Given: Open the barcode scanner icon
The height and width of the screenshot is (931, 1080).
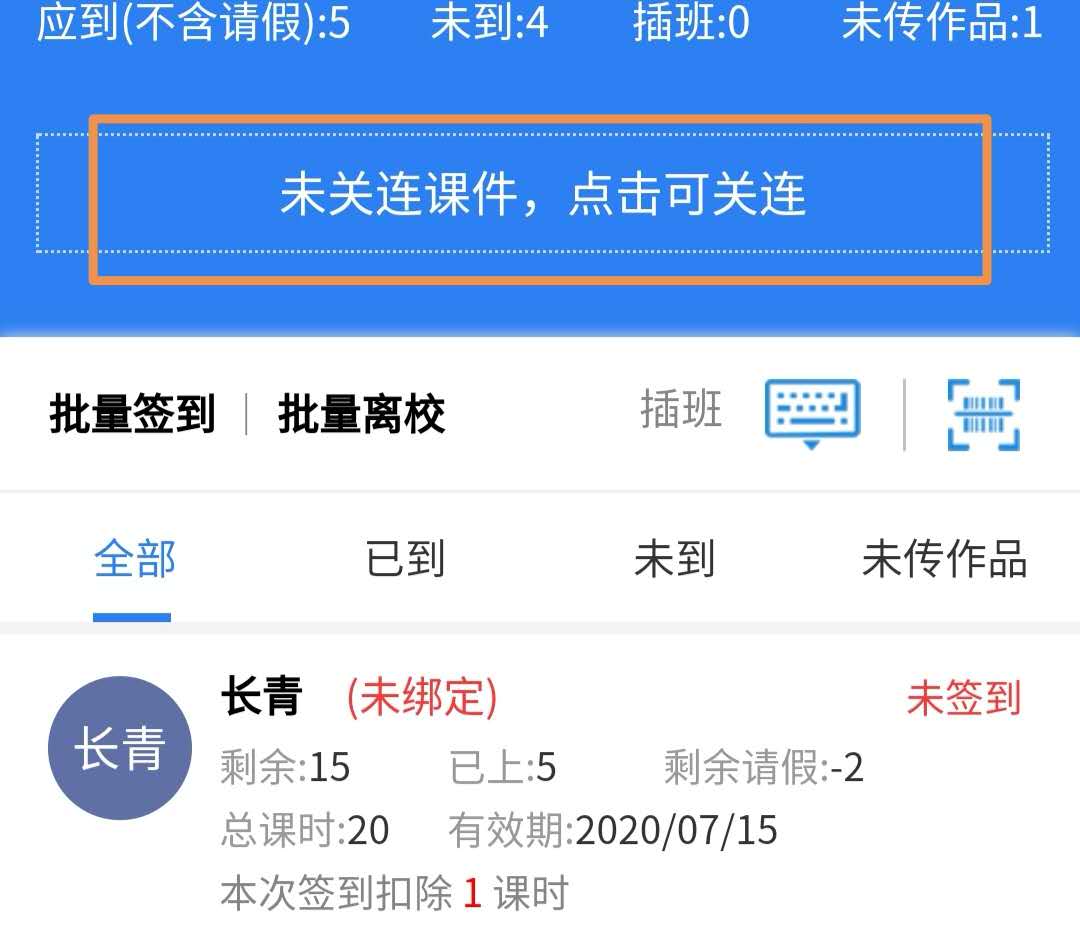Looking at the screenshot, I should [983, 413].
